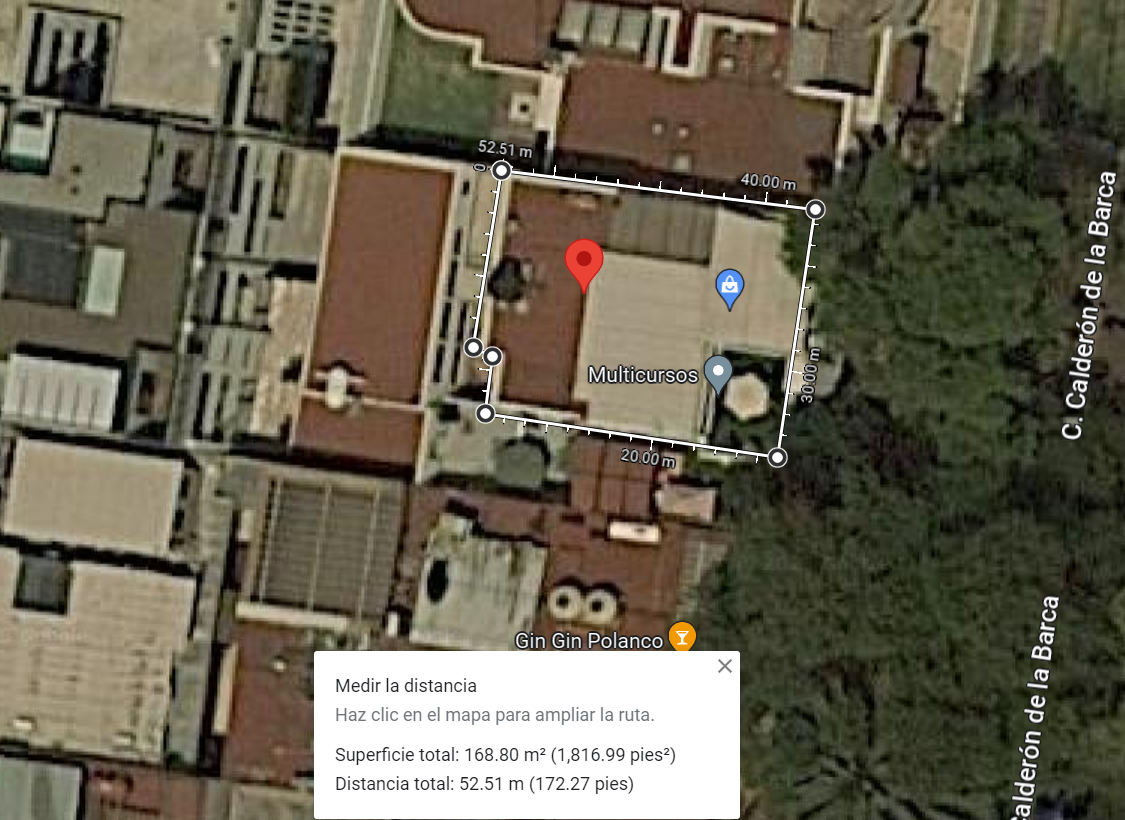This screenshot has width=1125, height=820.
Task: Tap the measurement point near 20.00 m label
Action: coord(777,457)
